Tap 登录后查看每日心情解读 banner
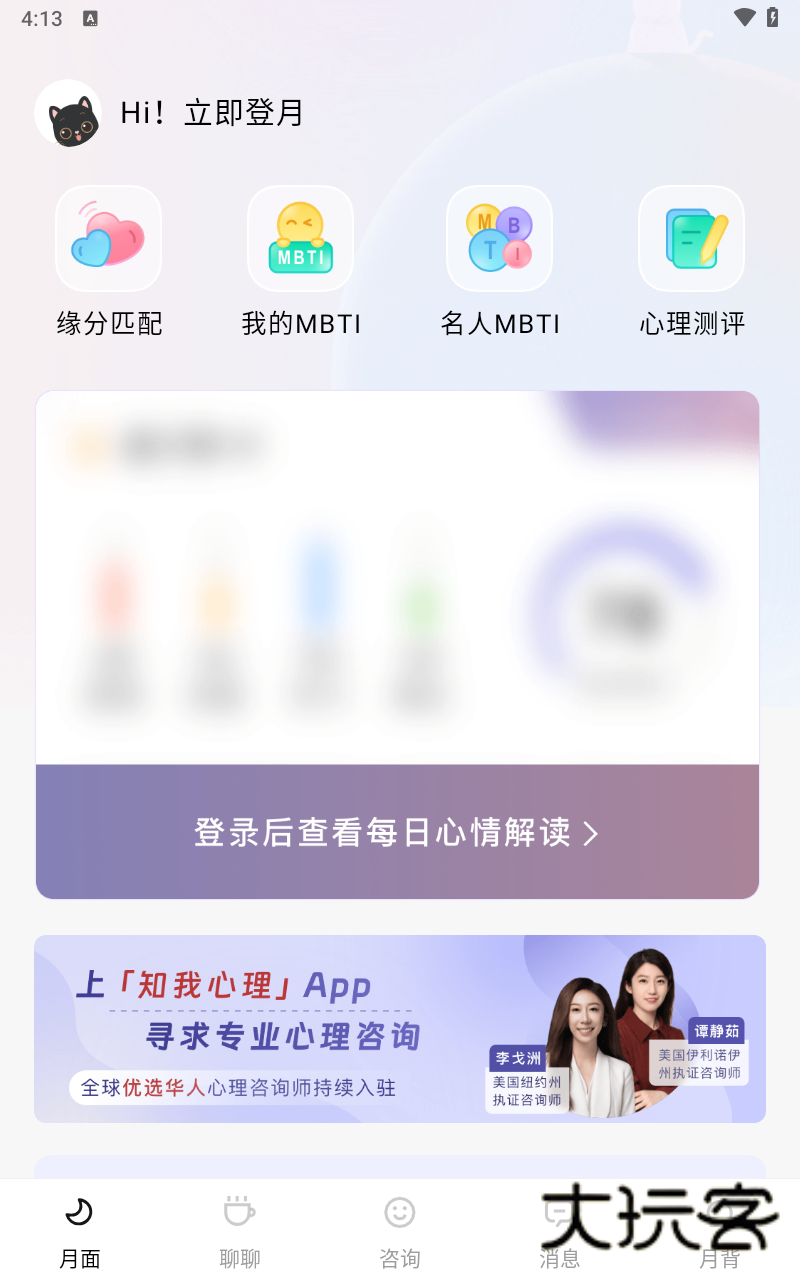 [x=397, y=832]
